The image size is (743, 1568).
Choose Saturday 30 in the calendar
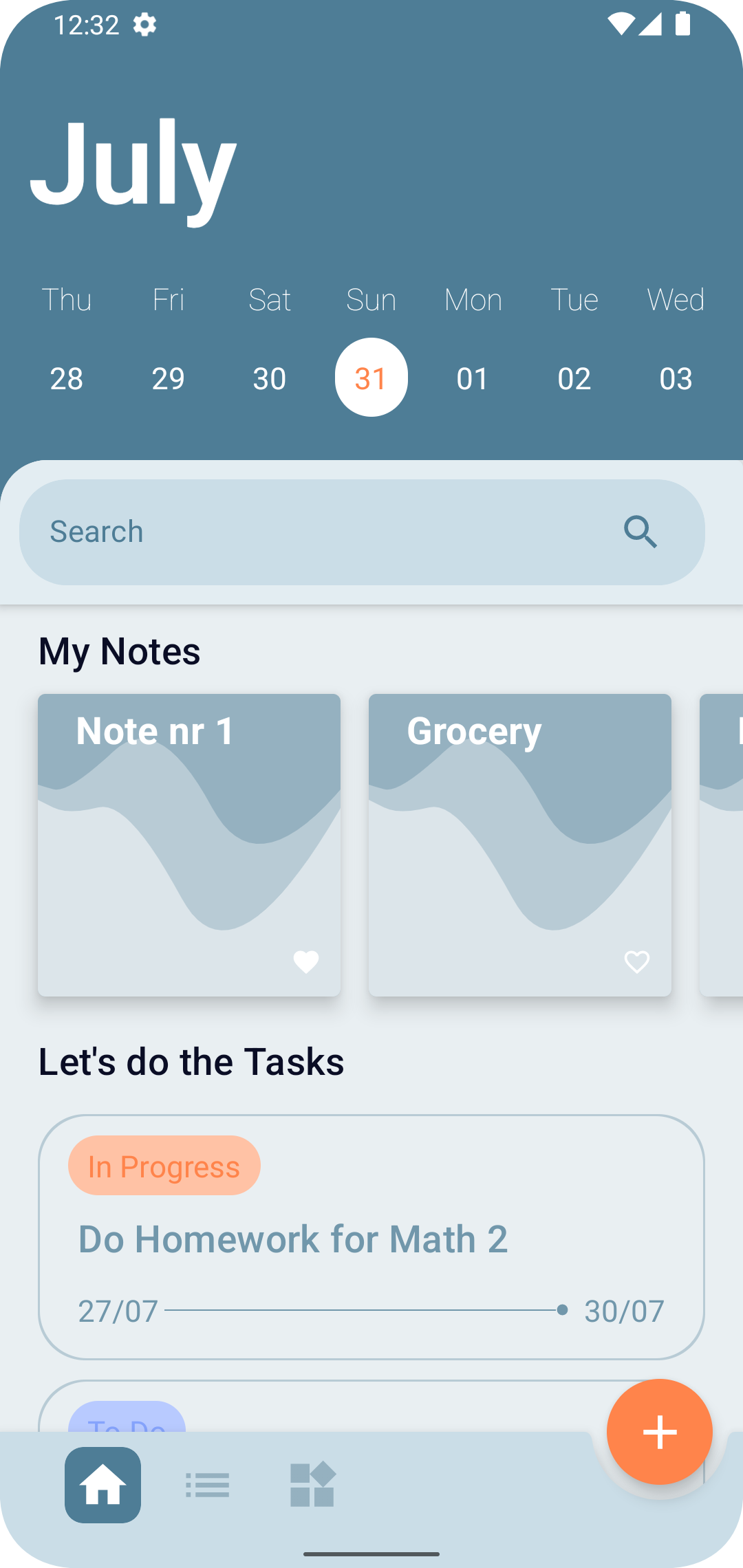click(270, 378)
